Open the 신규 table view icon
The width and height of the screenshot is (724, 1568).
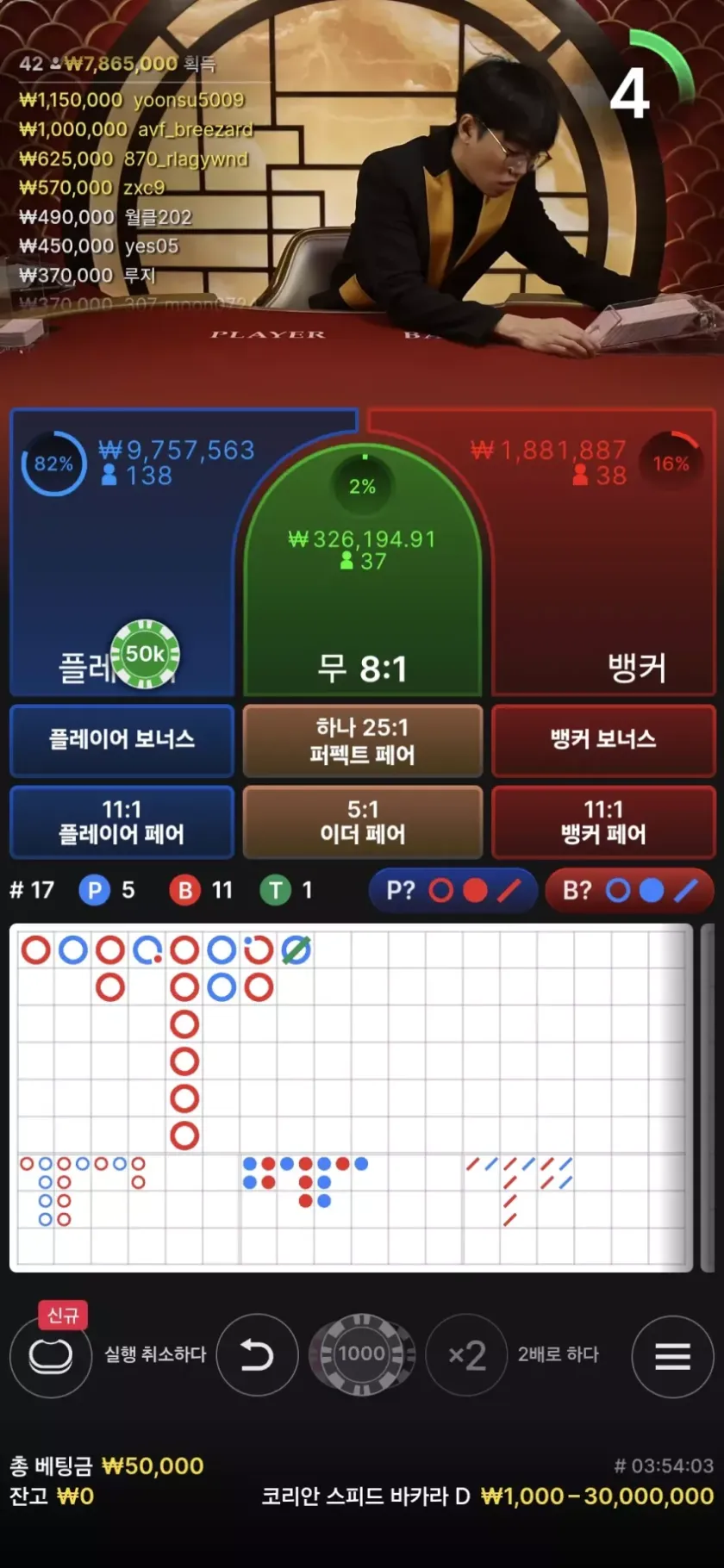tap(50, 1356)
